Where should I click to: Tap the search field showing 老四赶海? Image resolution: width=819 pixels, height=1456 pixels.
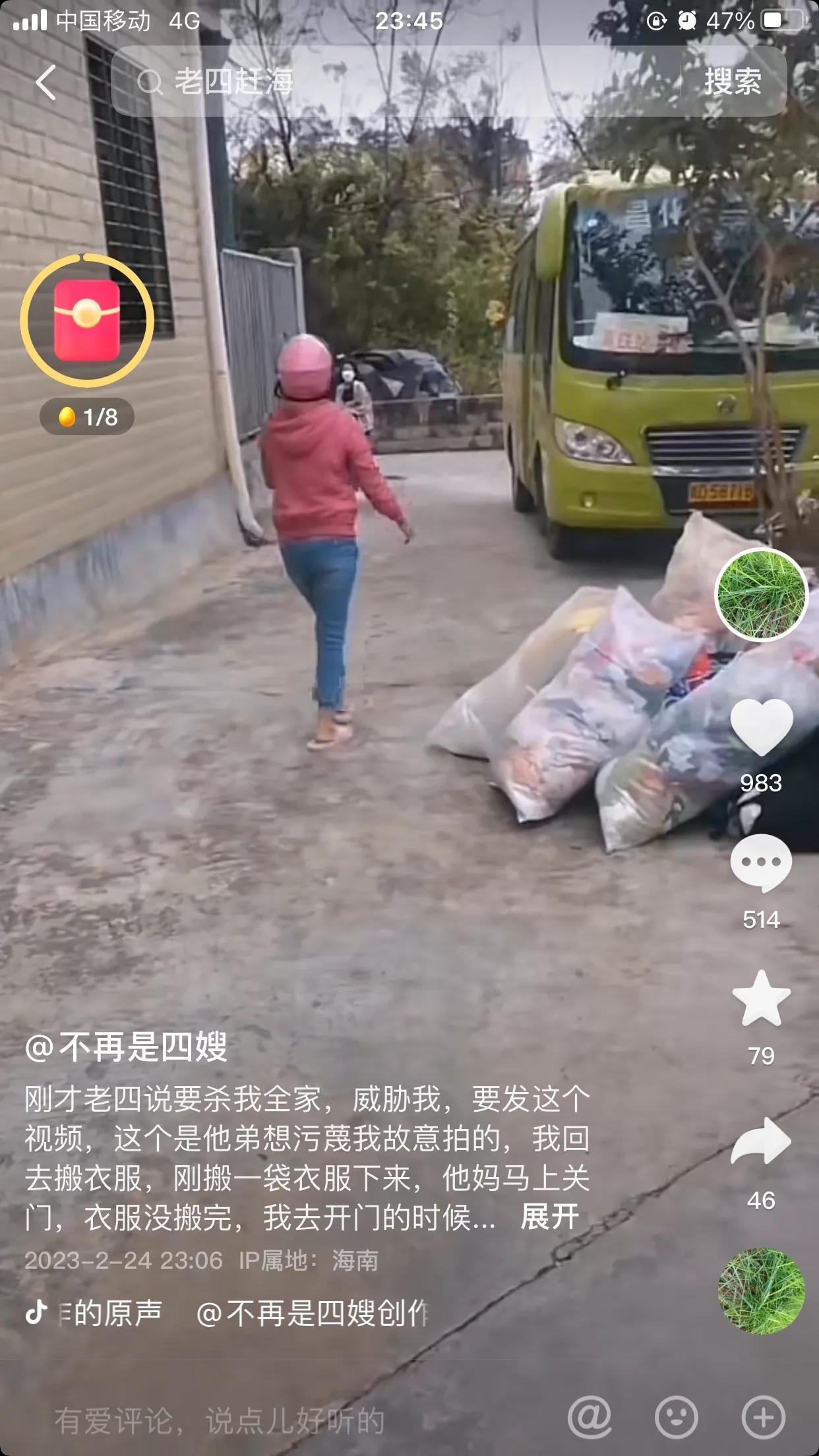click(x=396, y=82)
